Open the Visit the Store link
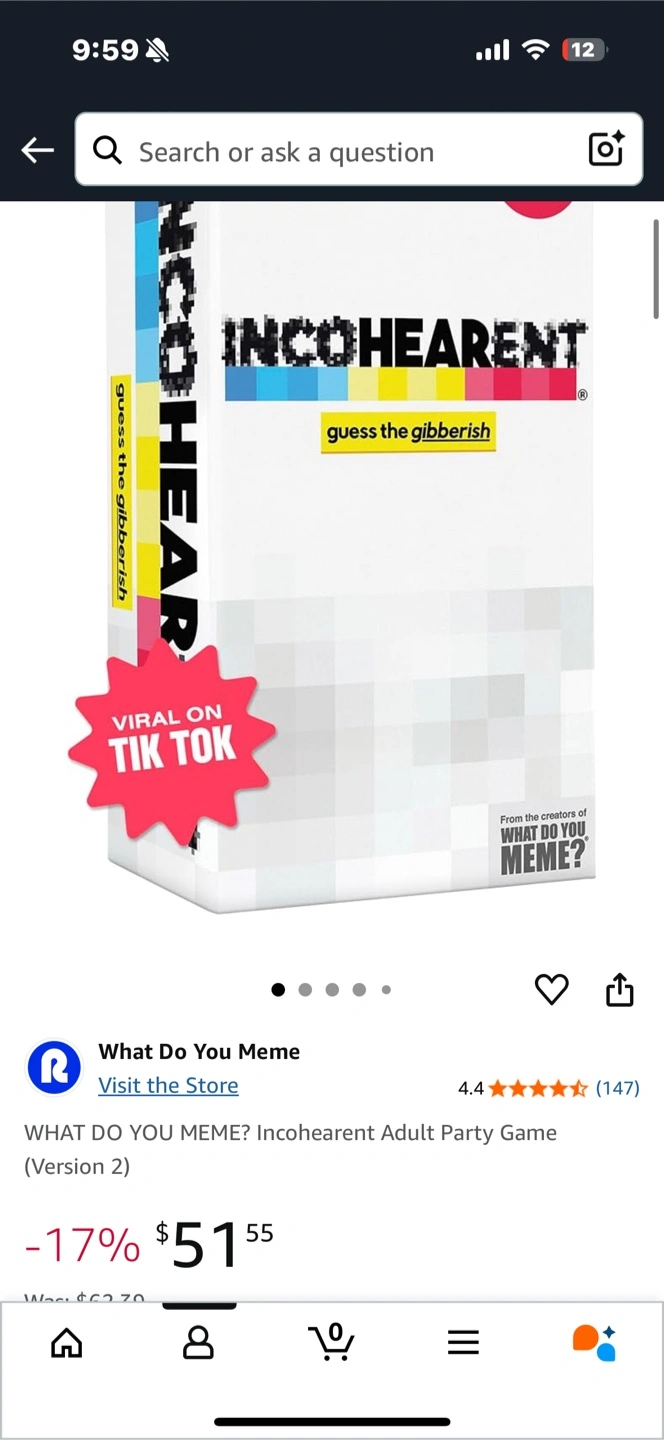664x1440 pixels. (168, 1085)
